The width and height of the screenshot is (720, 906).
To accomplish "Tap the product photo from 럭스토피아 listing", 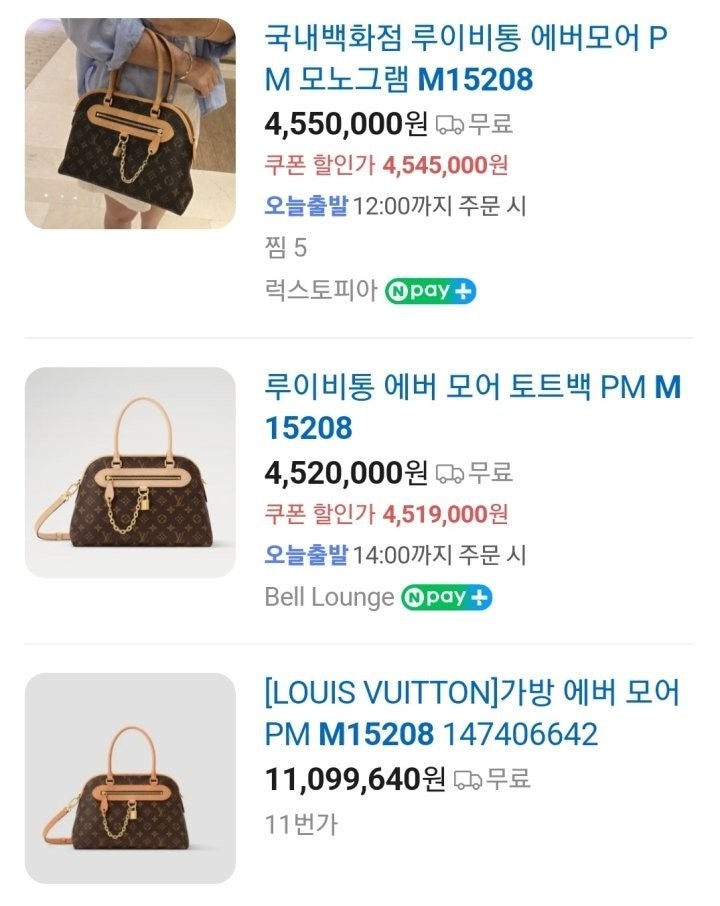I will point(130,123).
